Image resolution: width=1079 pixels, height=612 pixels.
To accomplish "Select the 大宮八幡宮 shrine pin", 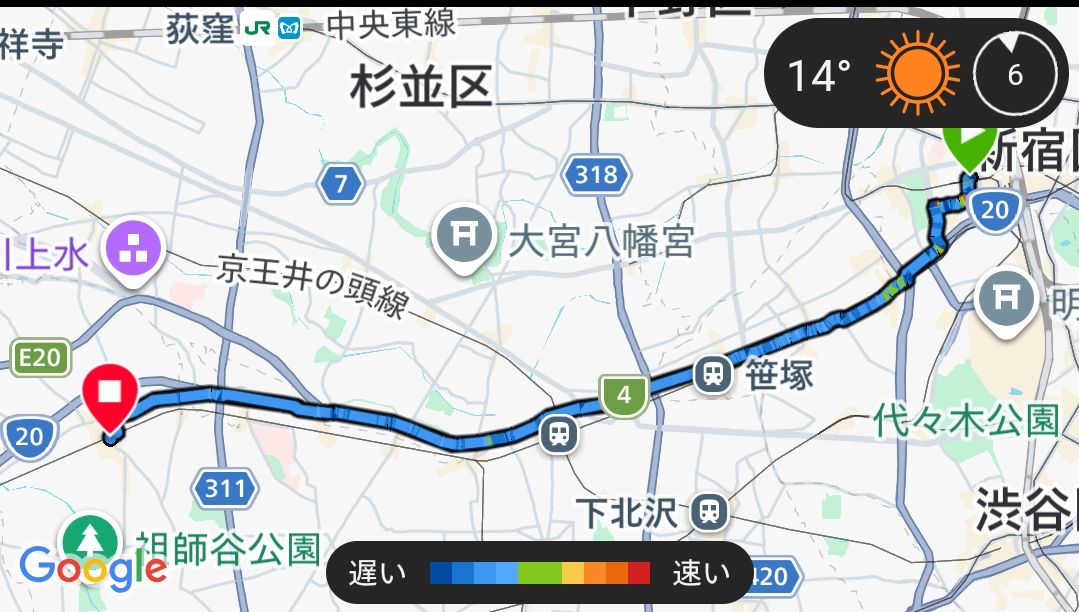I will [x=463, y=237].
